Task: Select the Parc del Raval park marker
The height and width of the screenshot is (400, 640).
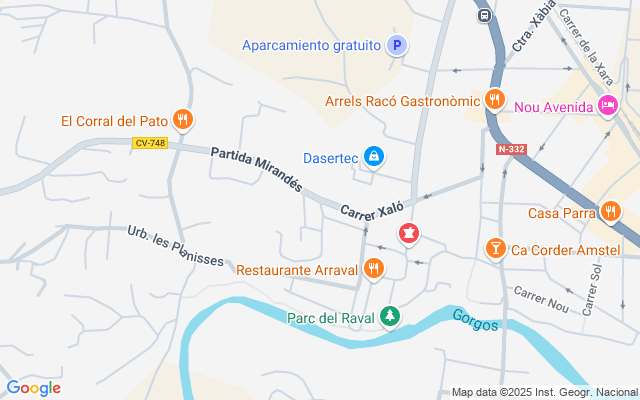Action: [389, 318]
